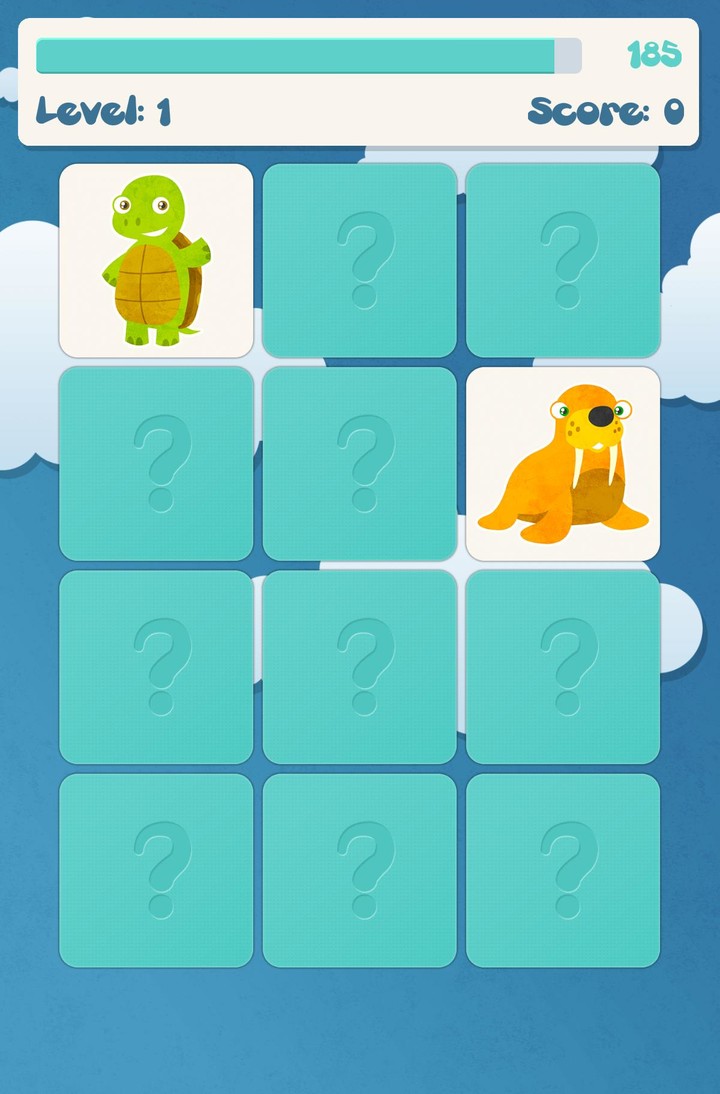Flip the first card in the second row
720x1094 pixels.
click(x=156, y=463)
